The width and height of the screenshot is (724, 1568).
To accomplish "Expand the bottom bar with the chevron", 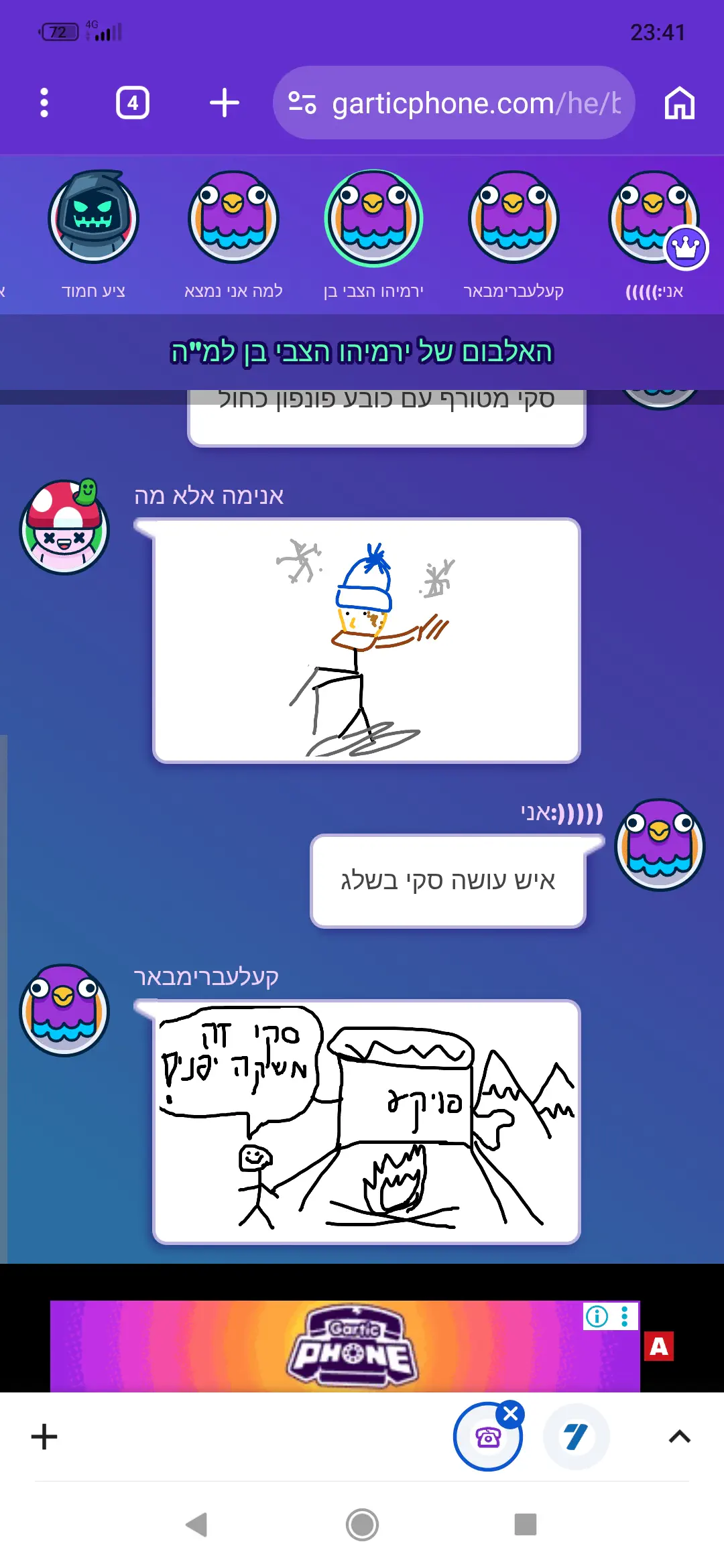I will tap(680, 1437).
